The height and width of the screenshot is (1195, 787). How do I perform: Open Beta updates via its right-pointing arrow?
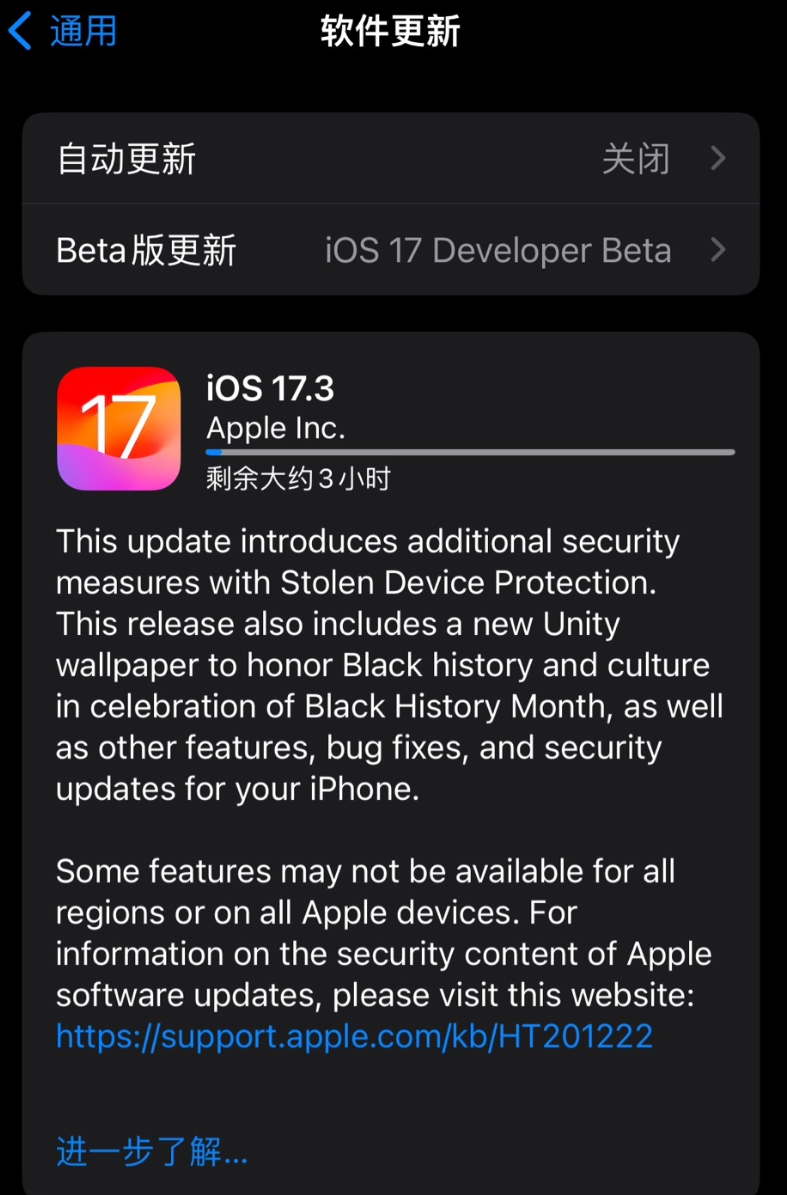(718, 250)
